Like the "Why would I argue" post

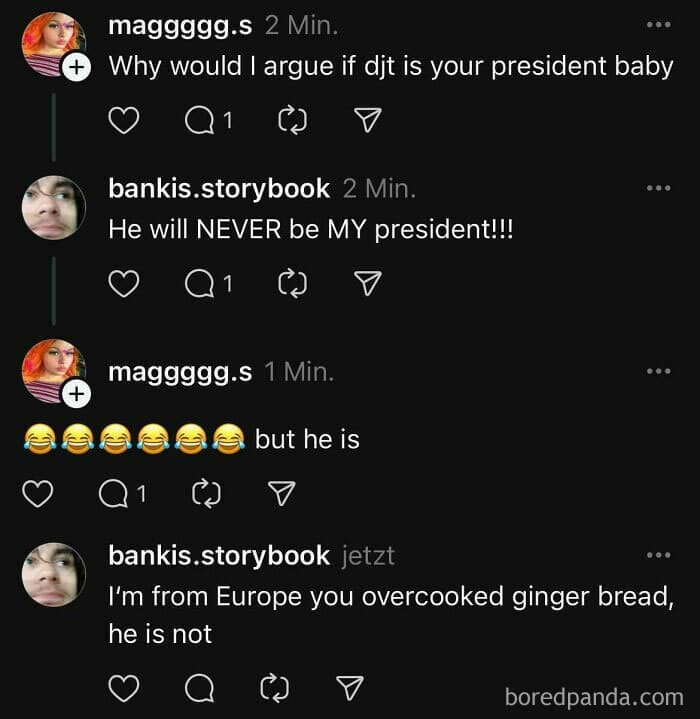pyautogui.click(x=124, y=121)
